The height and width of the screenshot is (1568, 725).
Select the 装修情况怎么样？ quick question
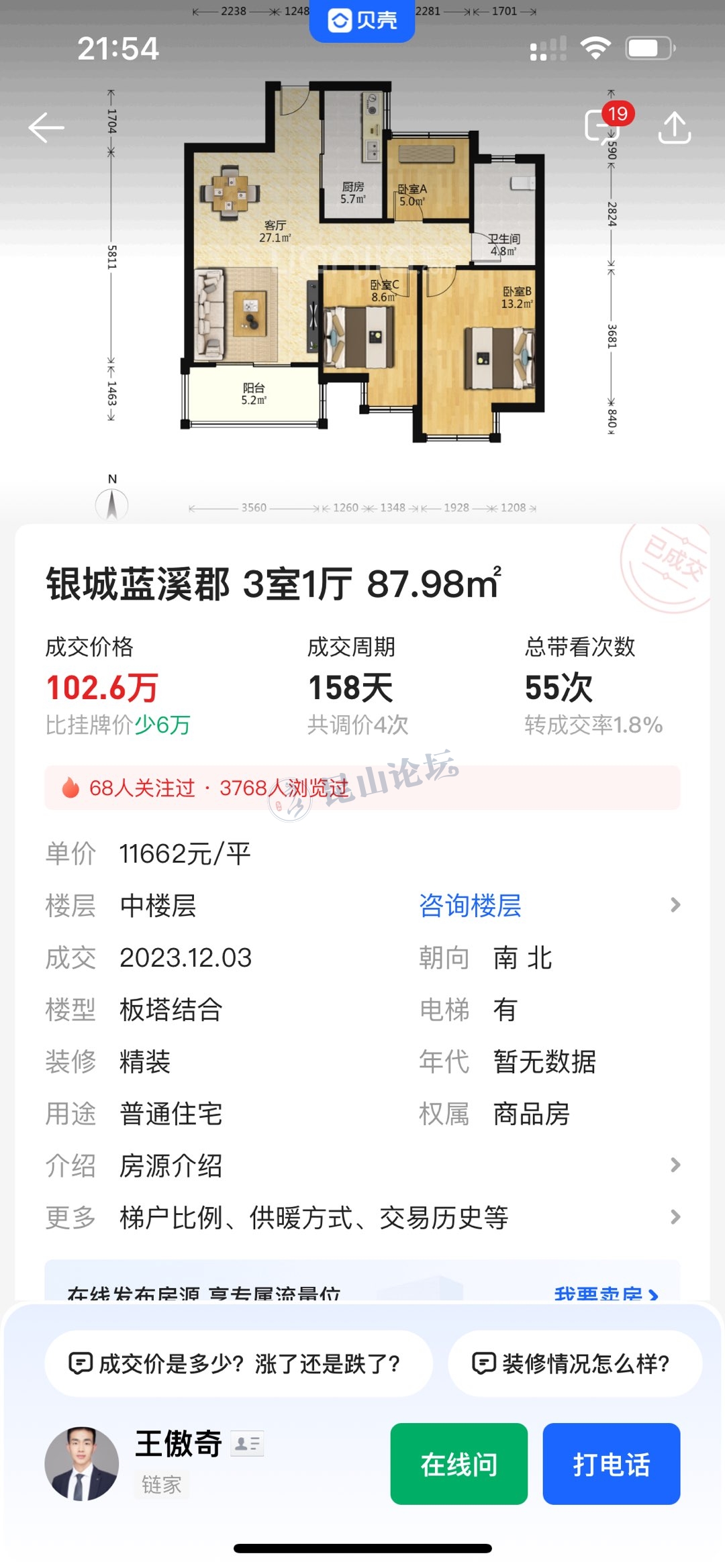575,1363
